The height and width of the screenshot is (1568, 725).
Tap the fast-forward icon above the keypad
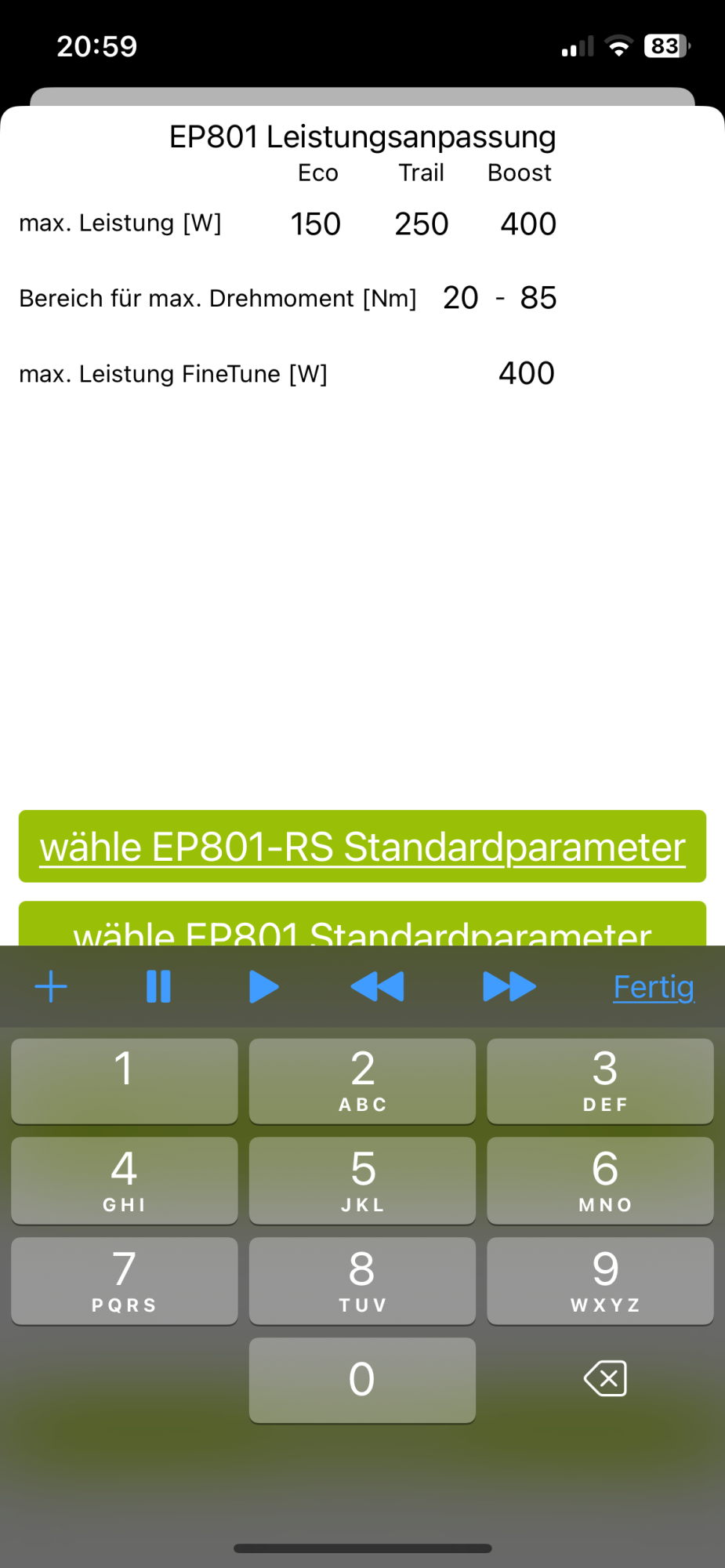(509, 986)
